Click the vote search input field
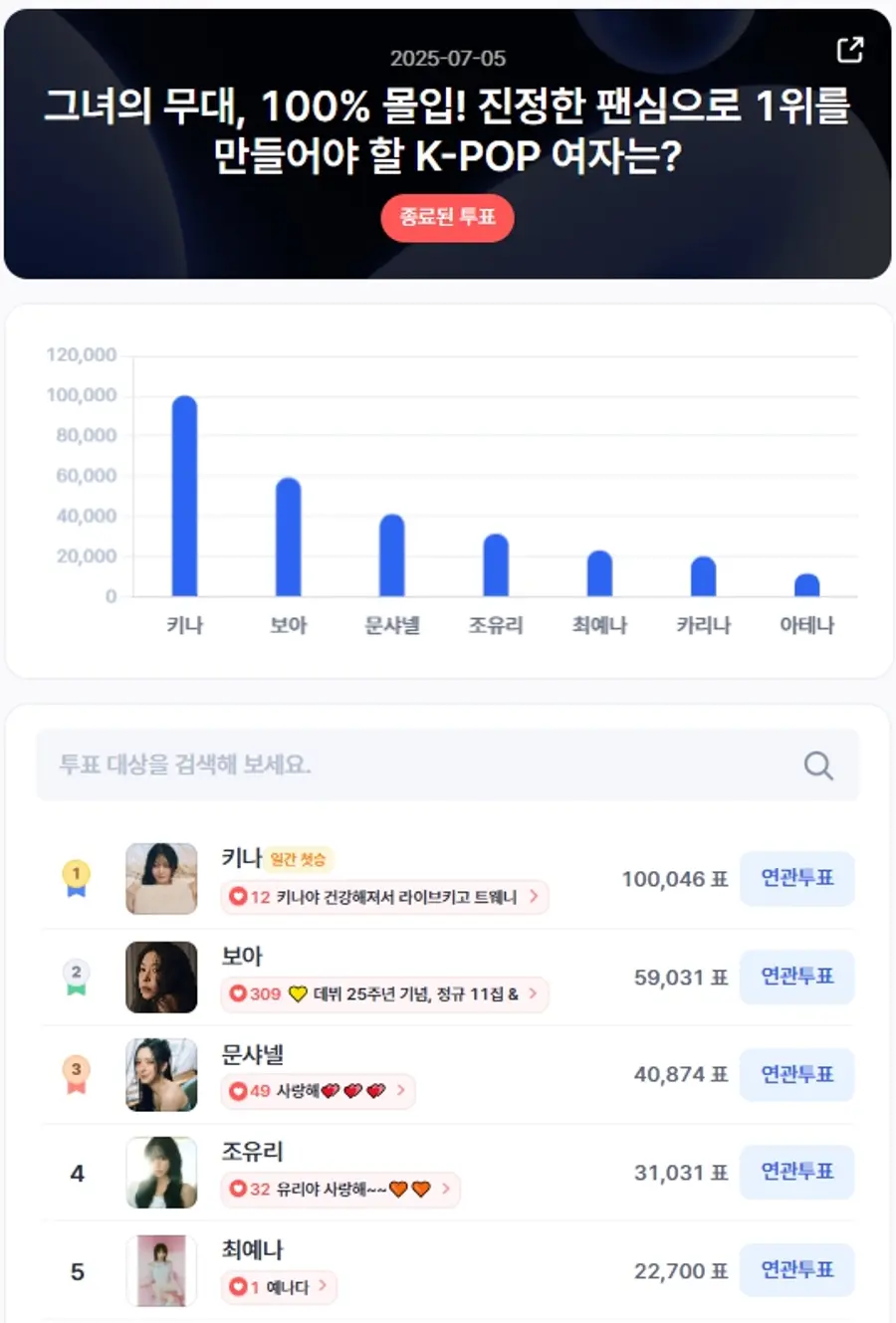896x1323 pixels. pos(398,765)
